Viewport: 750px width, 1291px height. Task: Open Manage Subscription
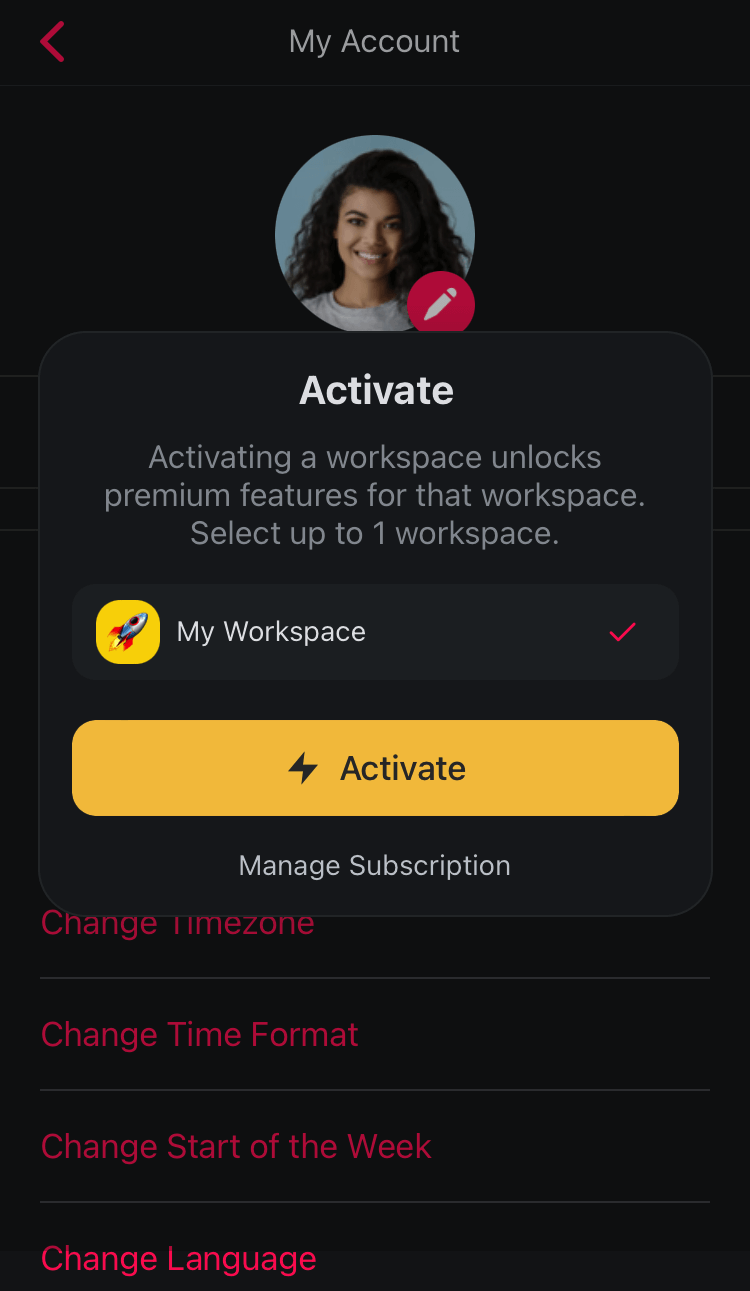click(x=375, y=865)
